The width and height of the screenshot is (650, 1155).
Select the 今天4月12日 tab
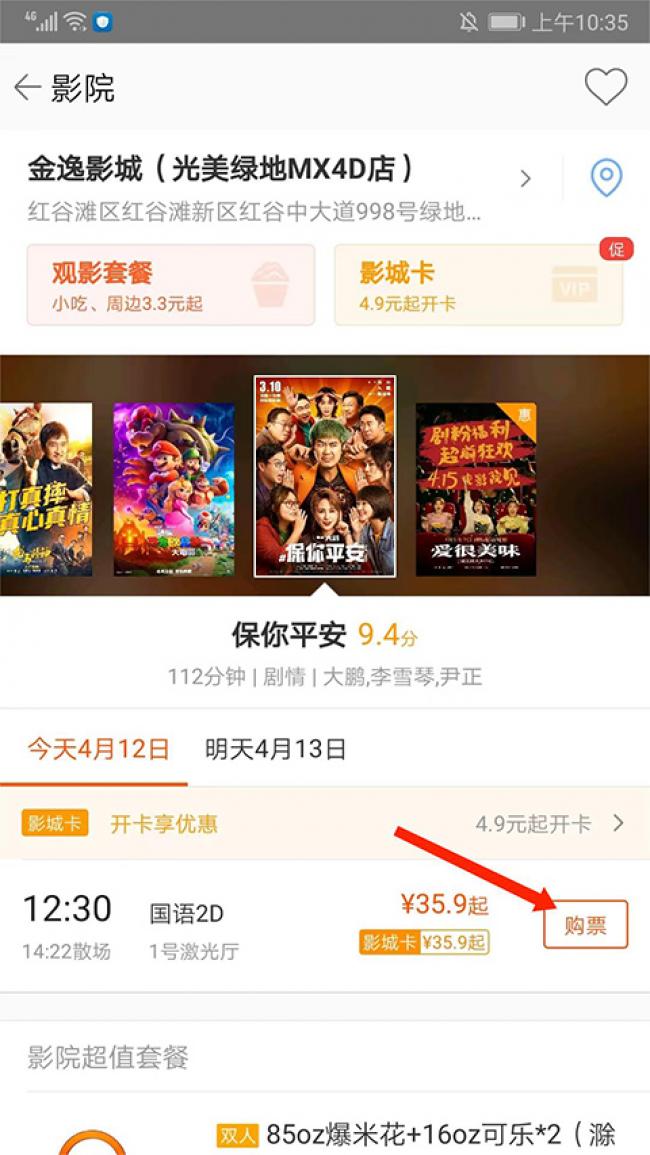point(99,750)
